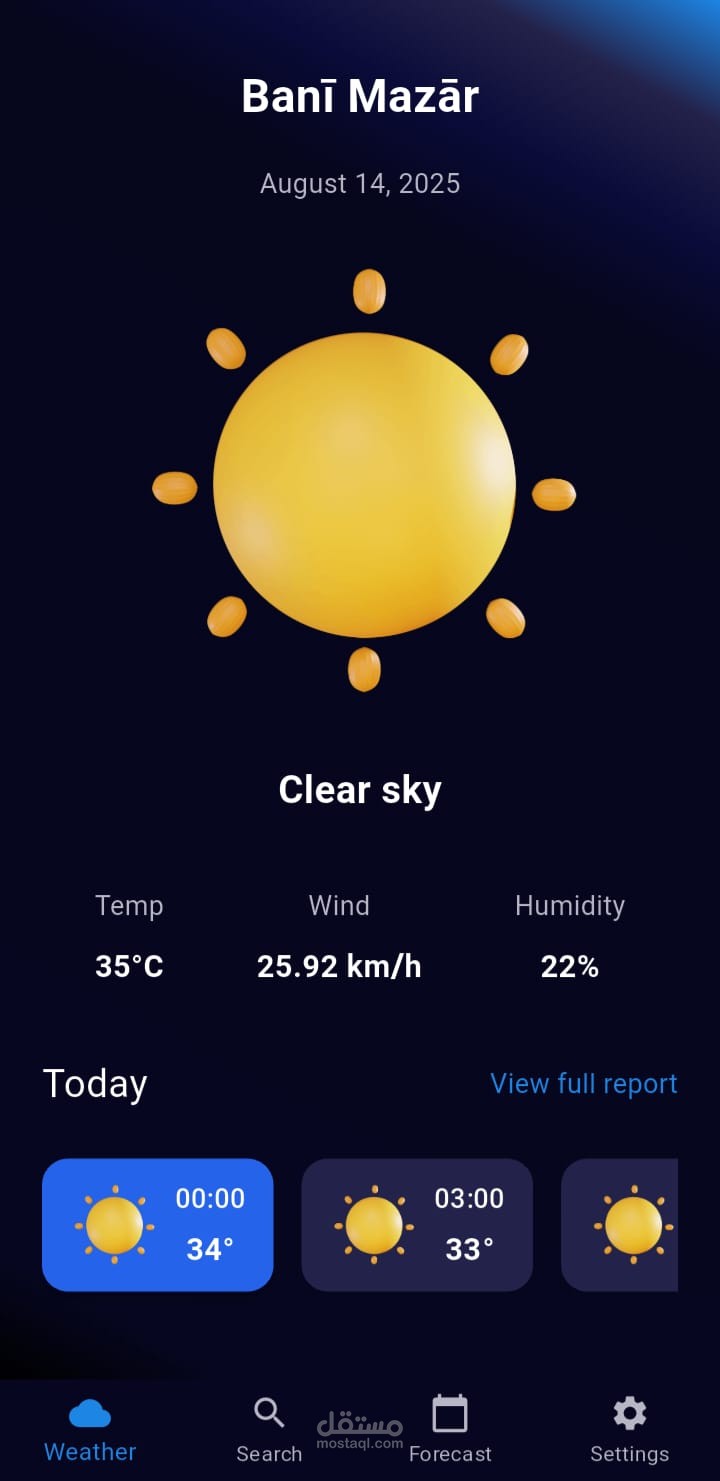Open the Forecast tab
Screen dimensions: 720x1481
point(450,1430)
